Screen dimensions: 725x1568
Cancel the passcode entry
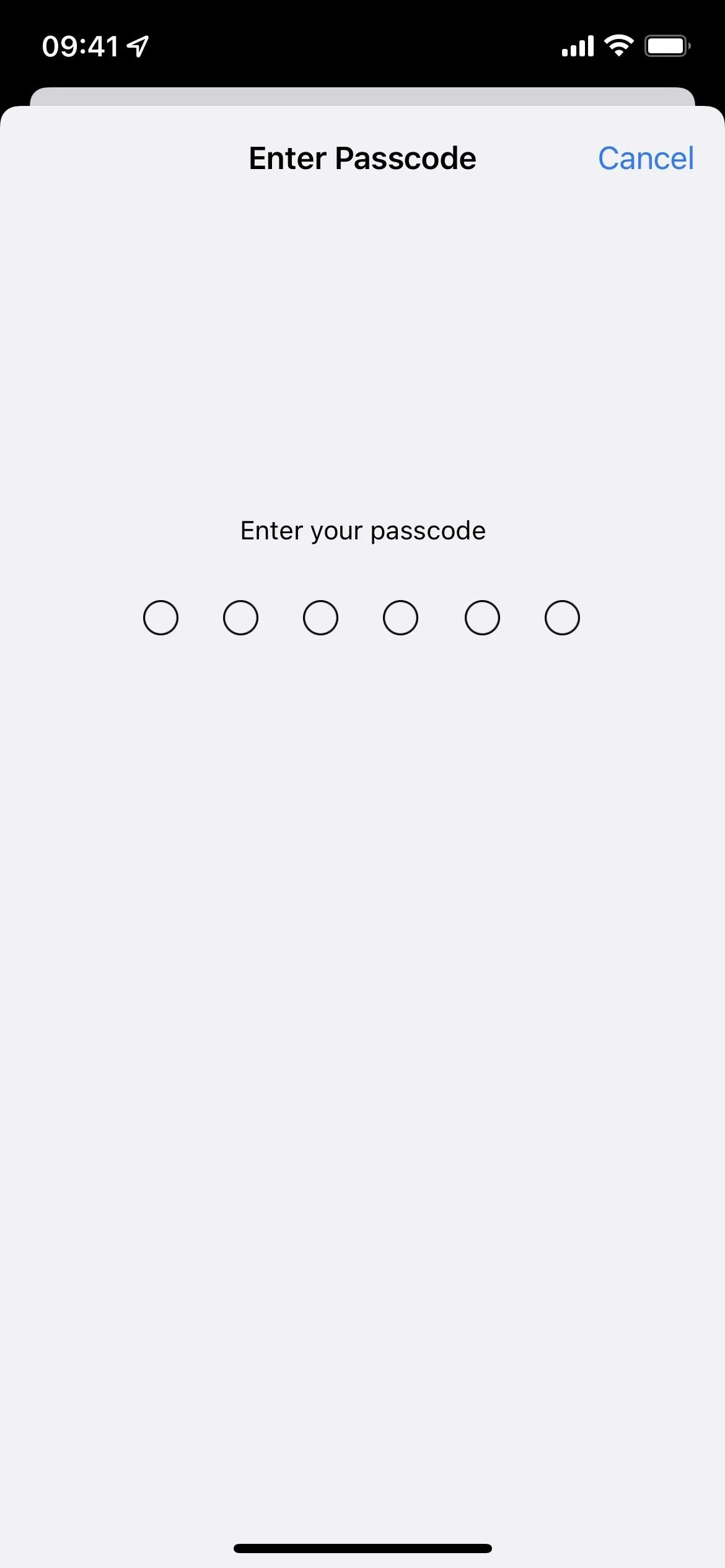(x=646, y=159)
